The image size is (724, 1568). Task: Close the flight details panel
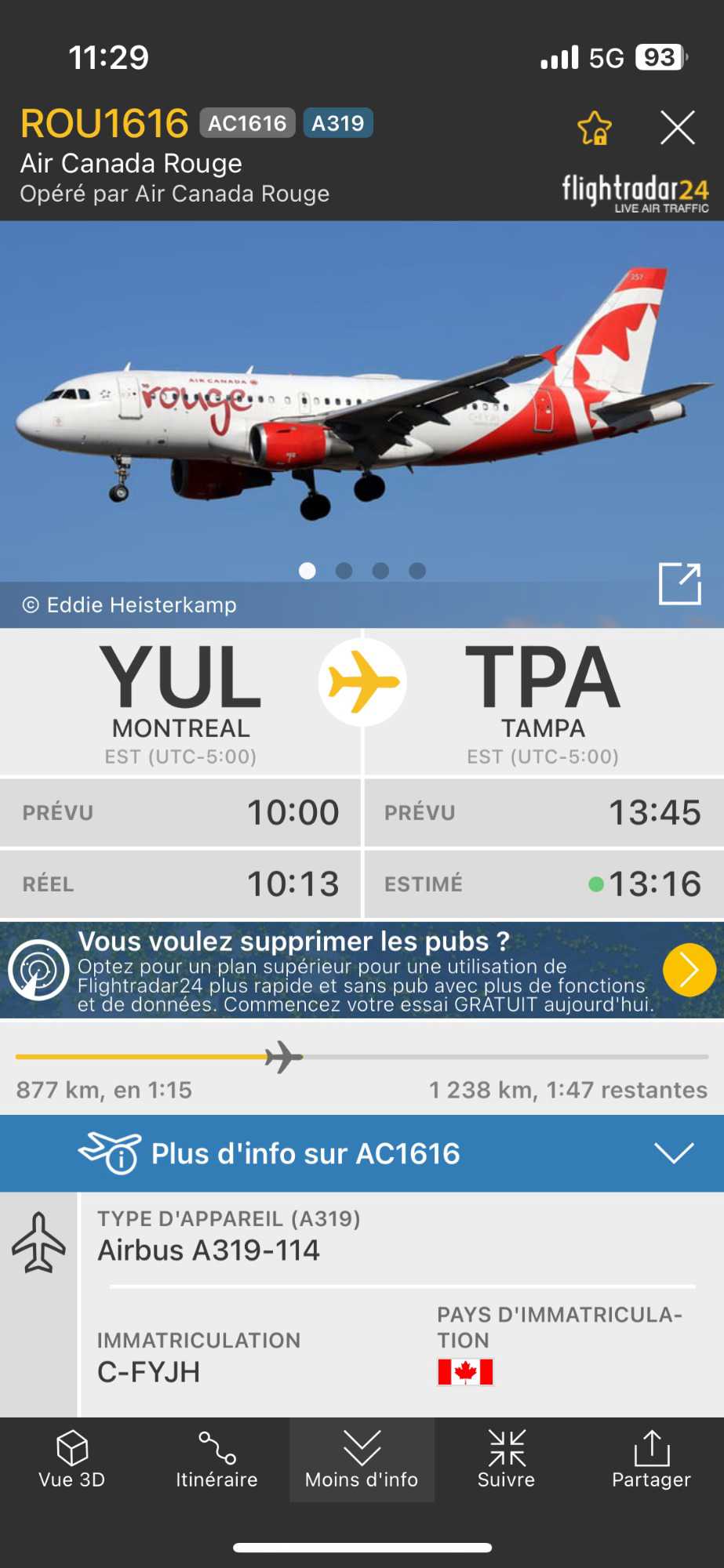tap(678, 128)
